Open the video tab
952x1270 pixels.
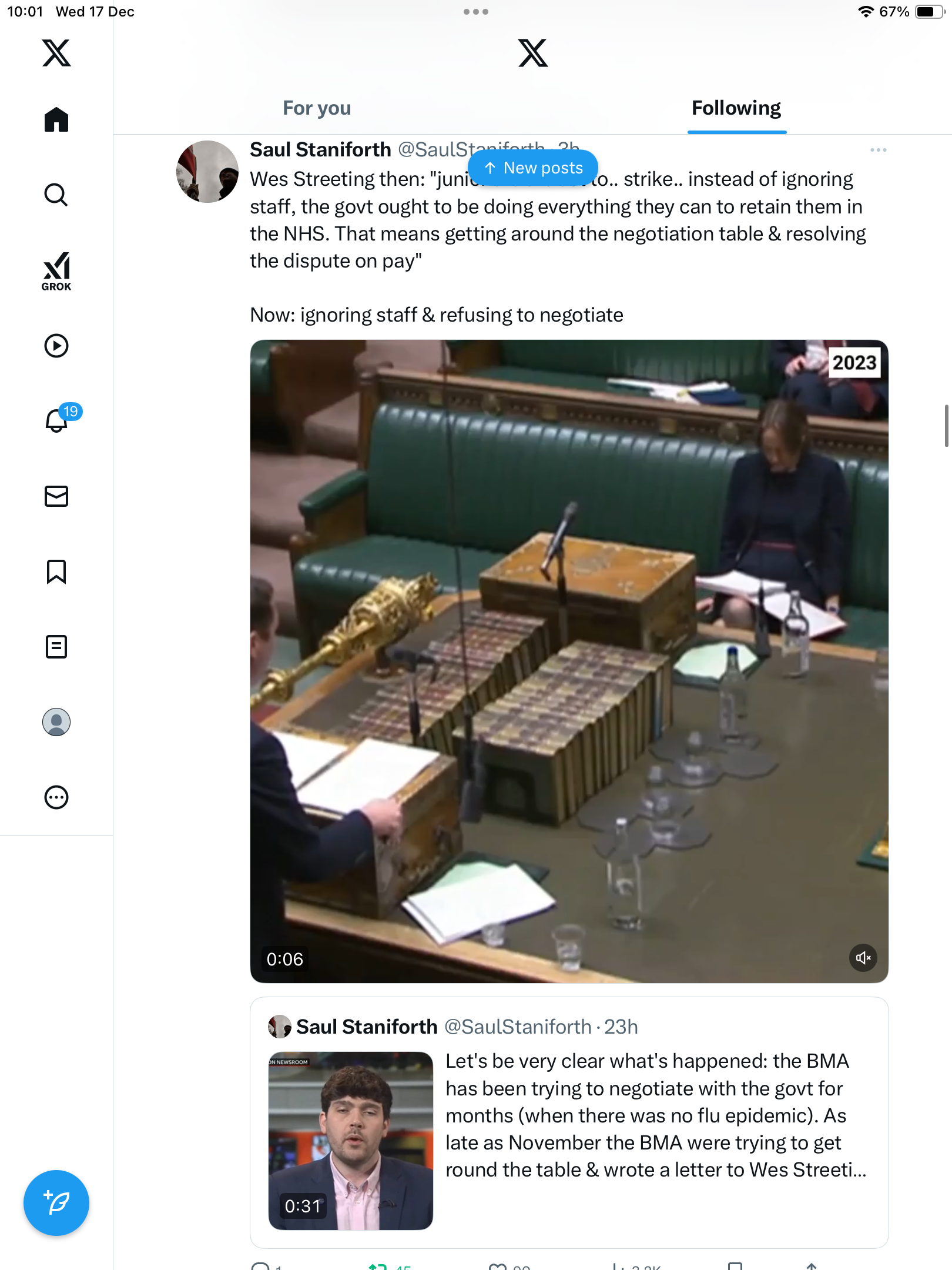[56, 346]
